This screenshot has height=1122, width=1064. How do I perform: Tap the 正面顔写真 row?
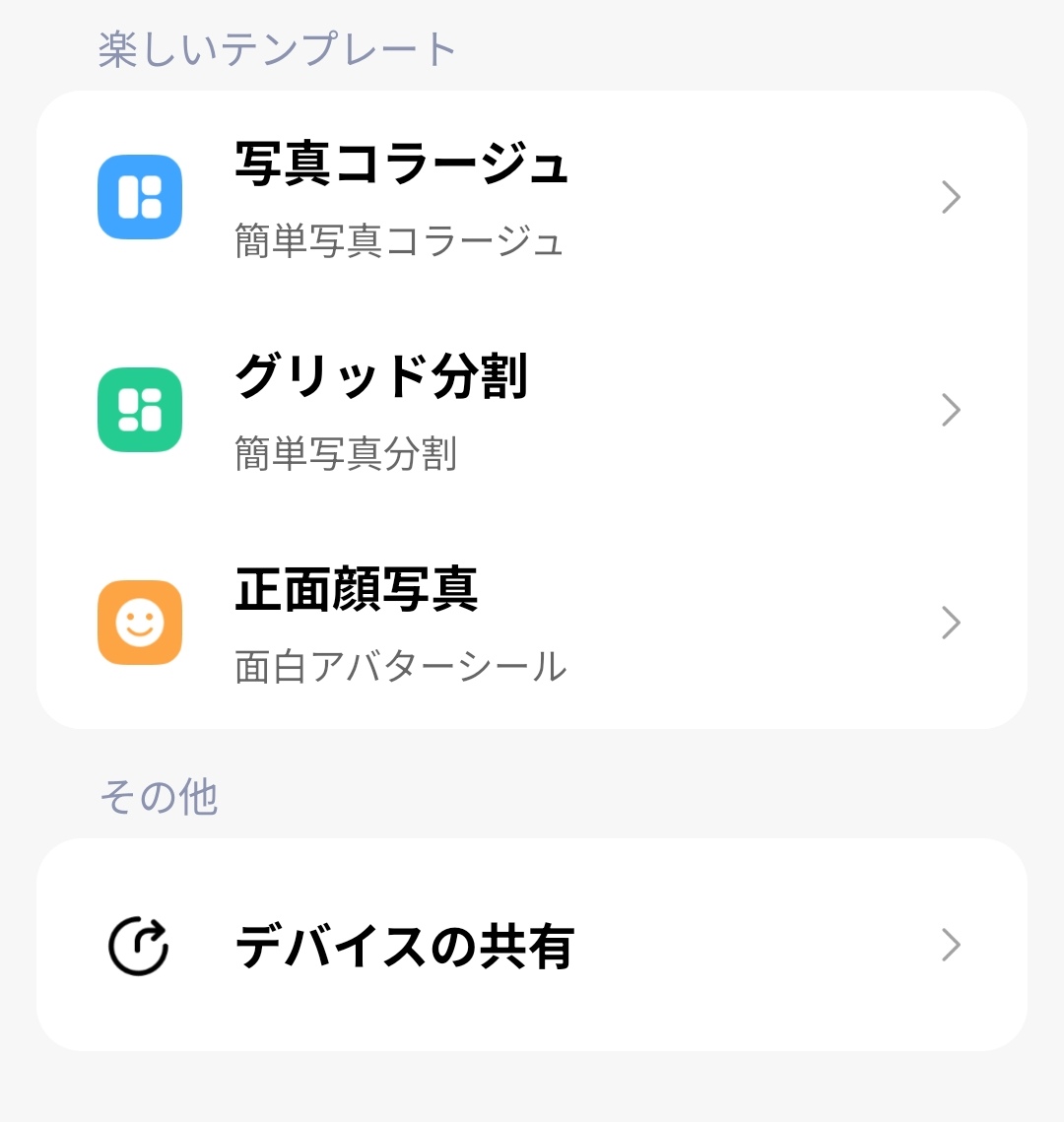click(x=532, y=623)
